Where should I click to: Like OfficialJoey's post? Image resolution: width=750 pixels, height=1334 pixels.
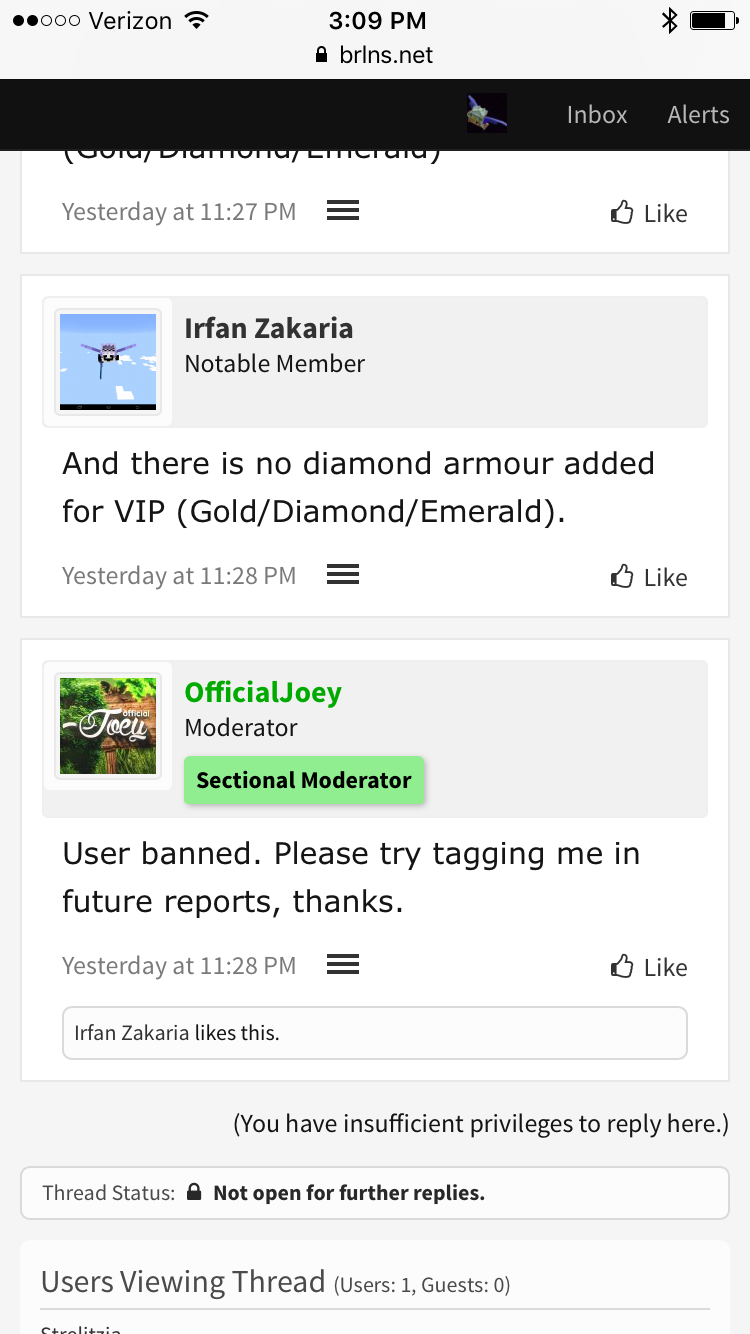pos(649,967)
